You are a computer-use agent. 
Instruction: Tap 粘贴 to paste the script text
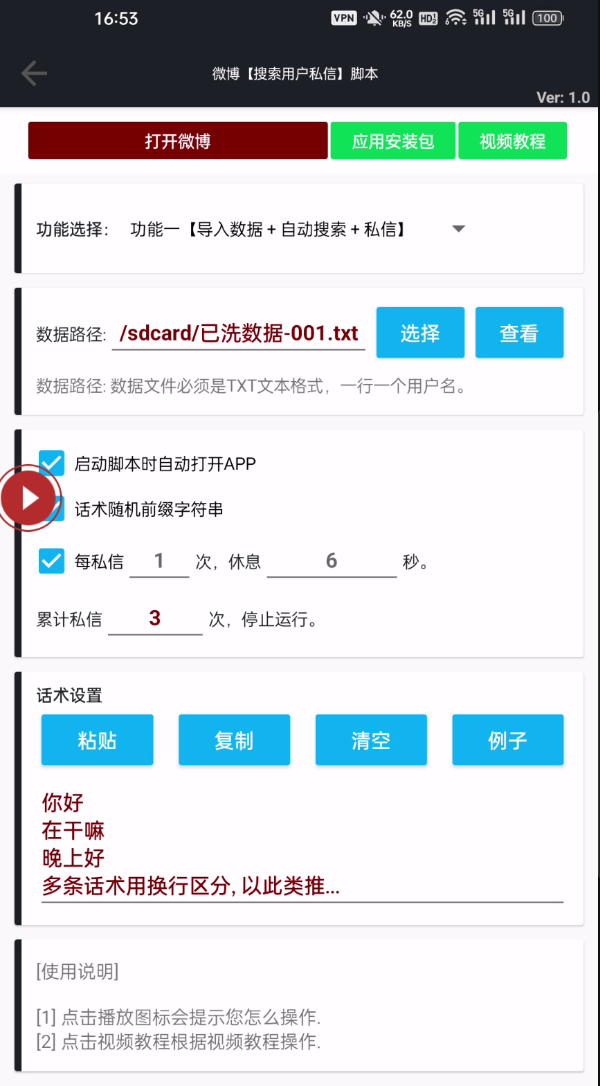coord(97,740)
